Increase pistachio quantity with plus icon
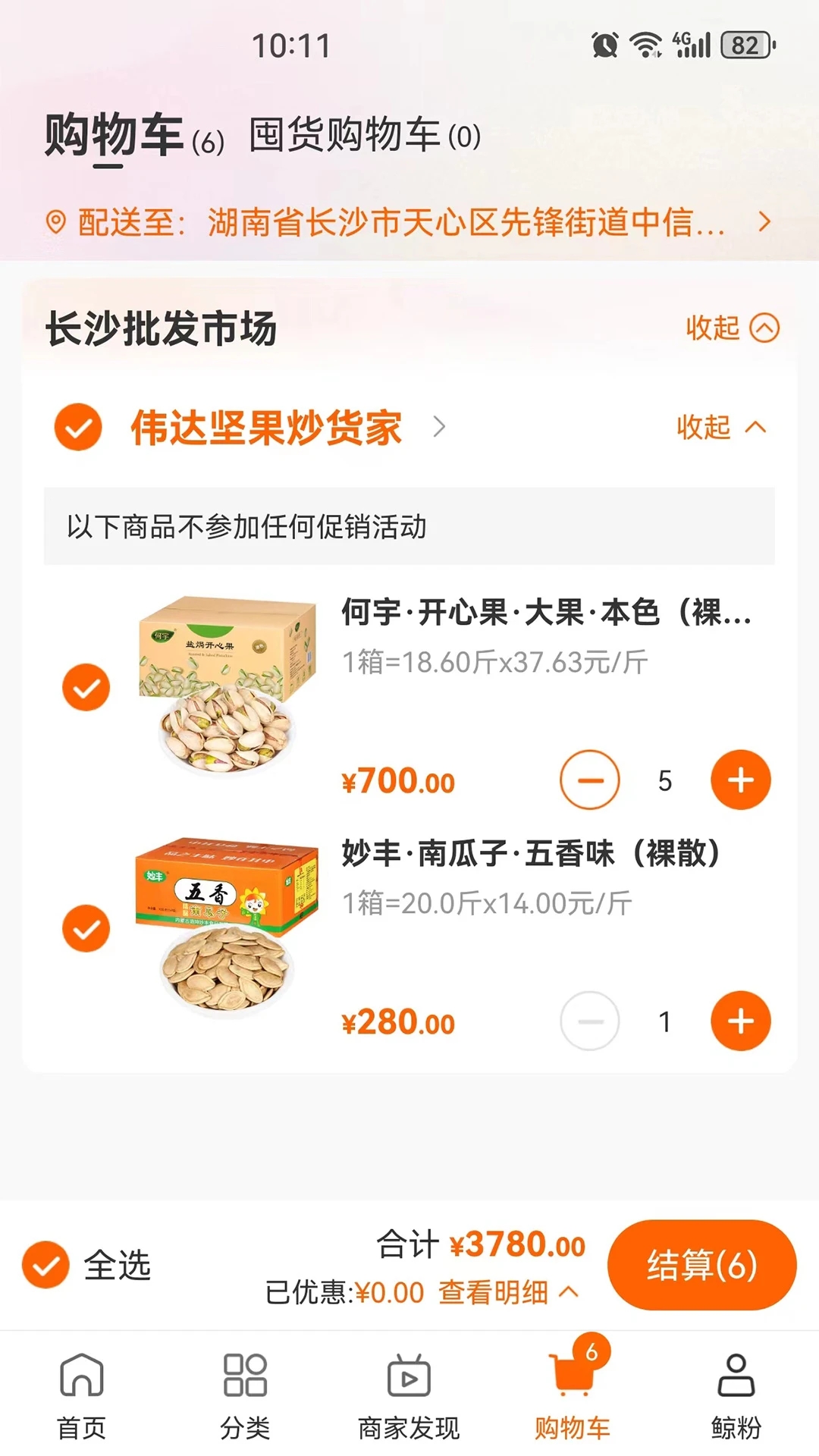This screenshot has height=1456, width=819. (x=739, y=779)
